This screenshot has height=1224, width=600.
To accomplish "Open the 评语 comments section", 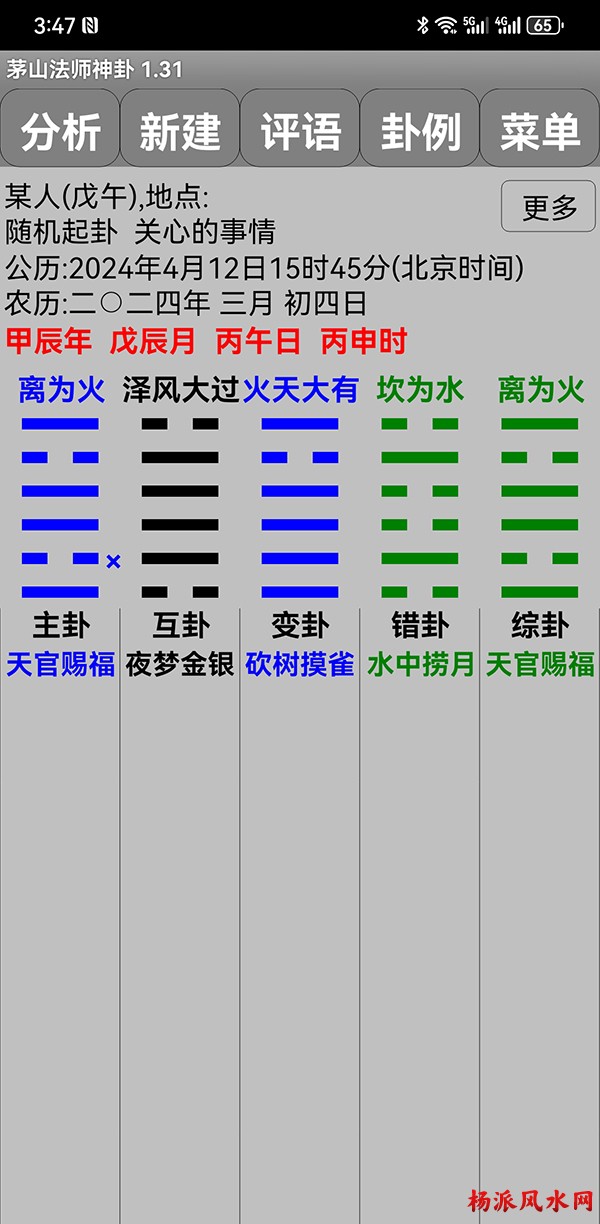I will pos(300,129).
